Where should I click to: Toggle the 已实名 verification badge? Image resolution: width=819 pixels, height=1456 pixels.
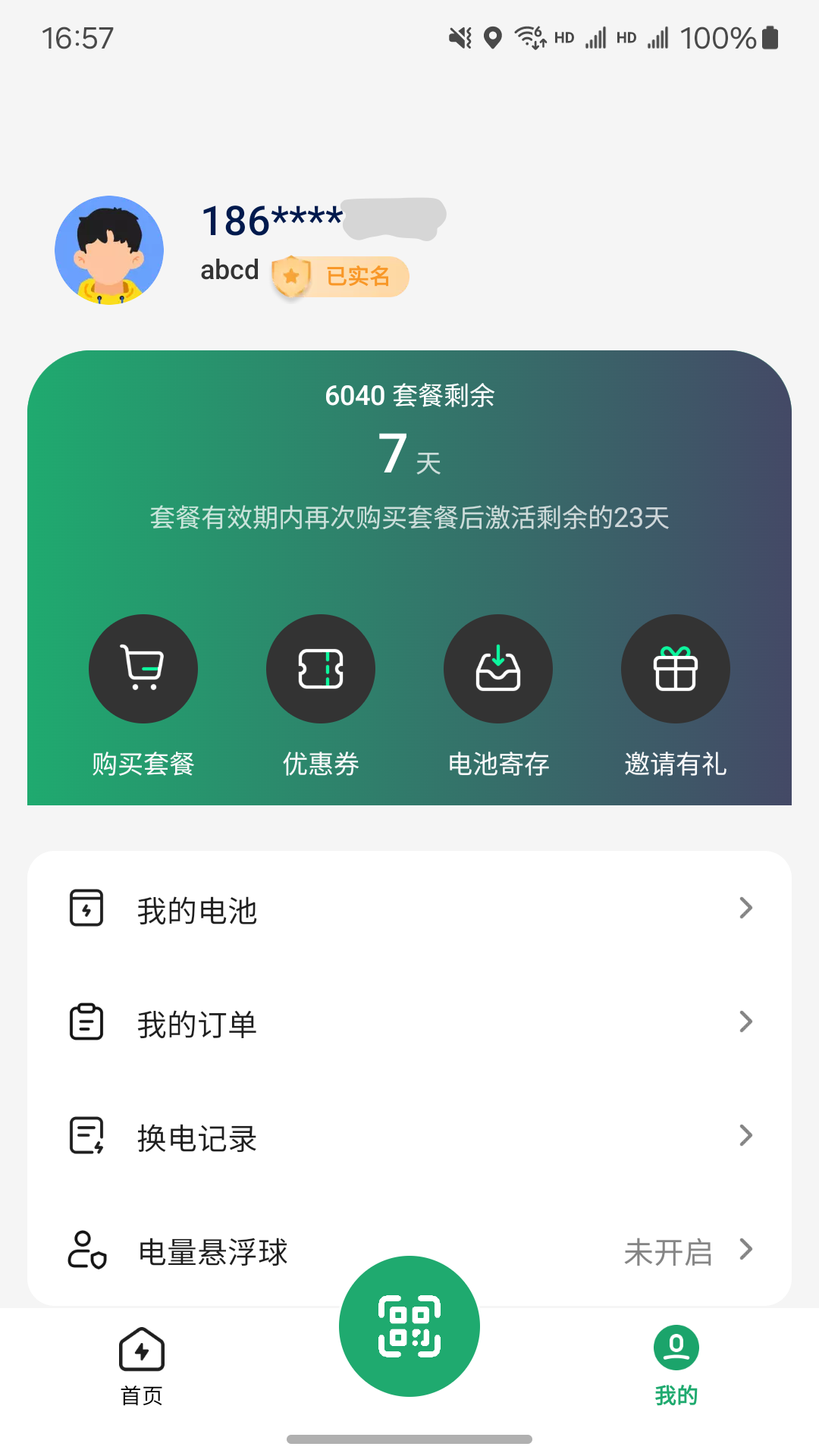click(339, 276)
